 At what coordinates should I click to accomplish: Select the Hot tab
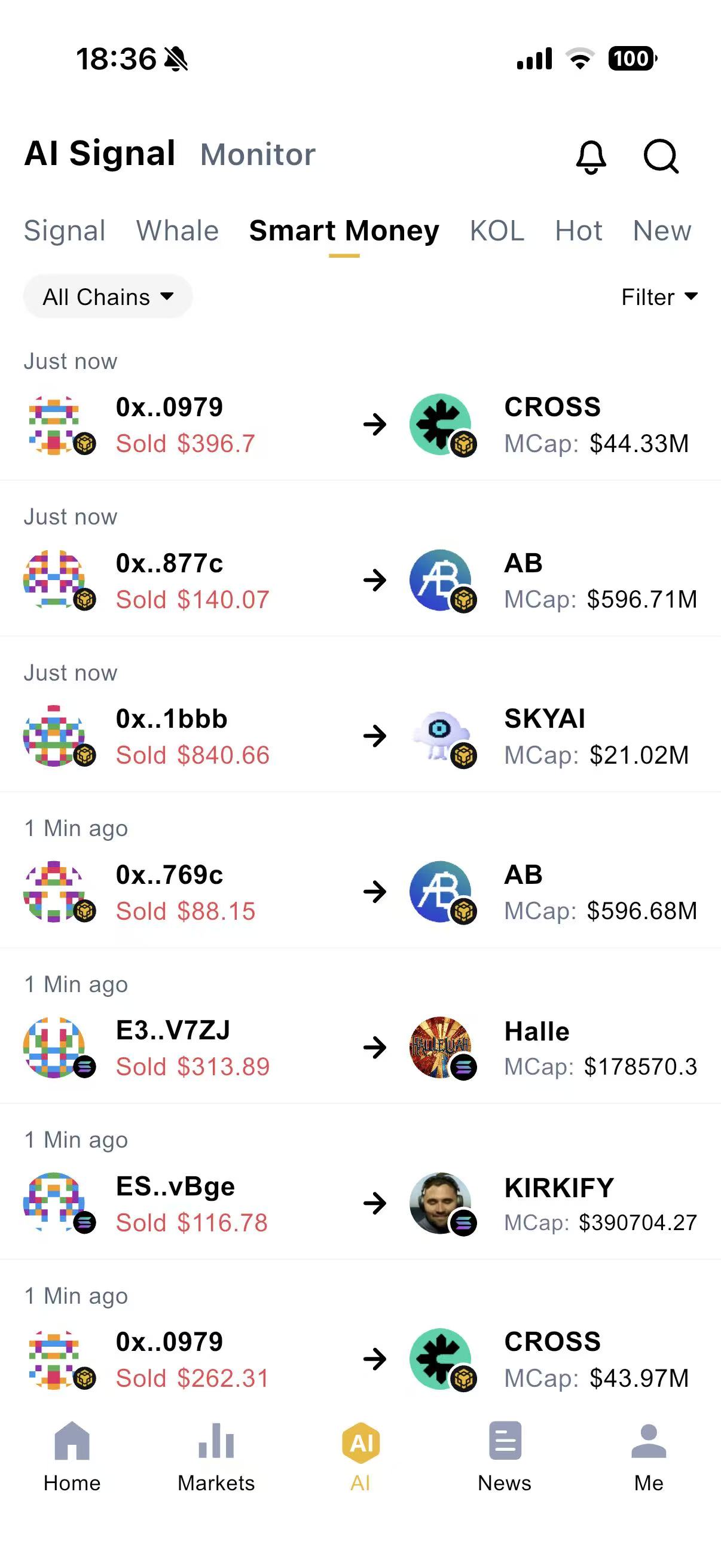tap(578, 231)
